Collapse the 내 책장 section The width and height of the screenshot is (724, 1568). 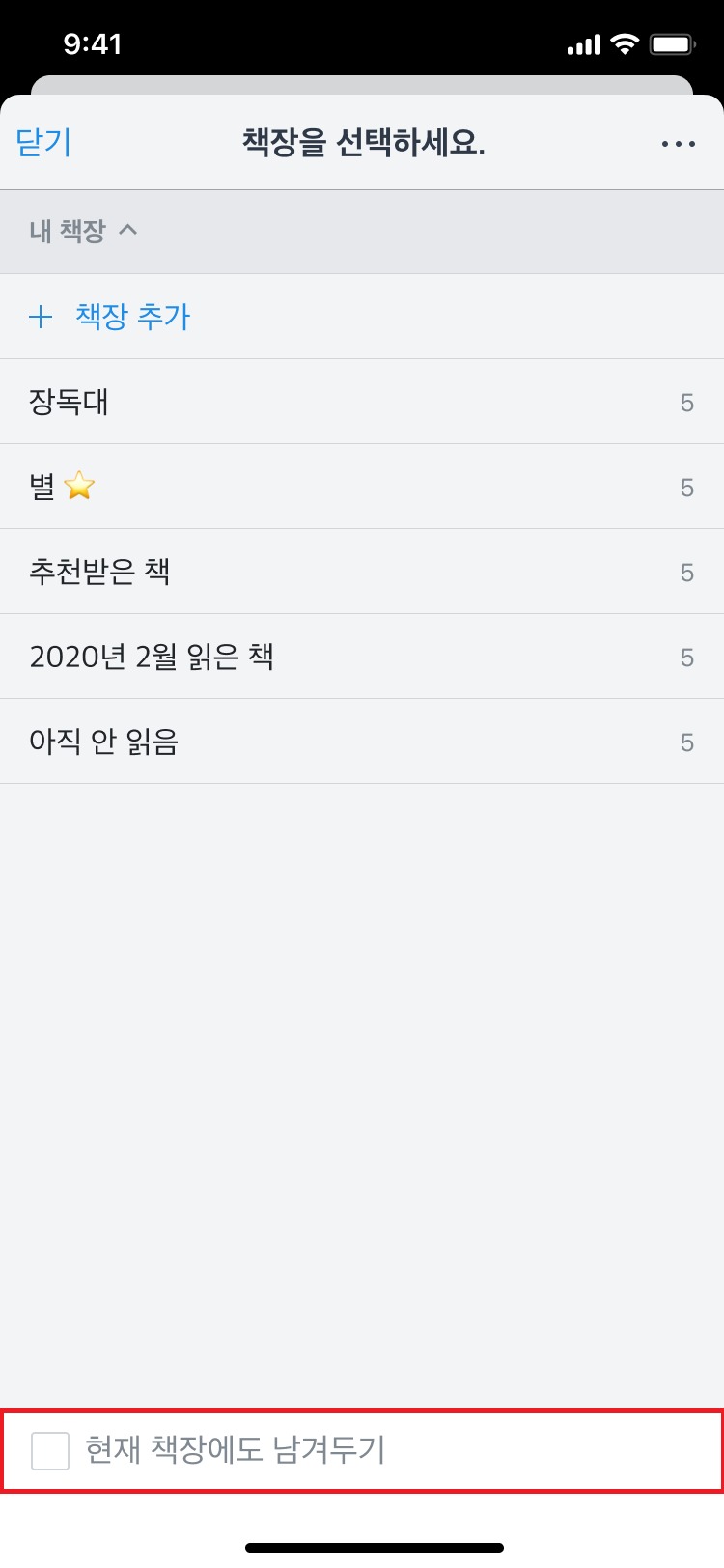click(84, 231)
